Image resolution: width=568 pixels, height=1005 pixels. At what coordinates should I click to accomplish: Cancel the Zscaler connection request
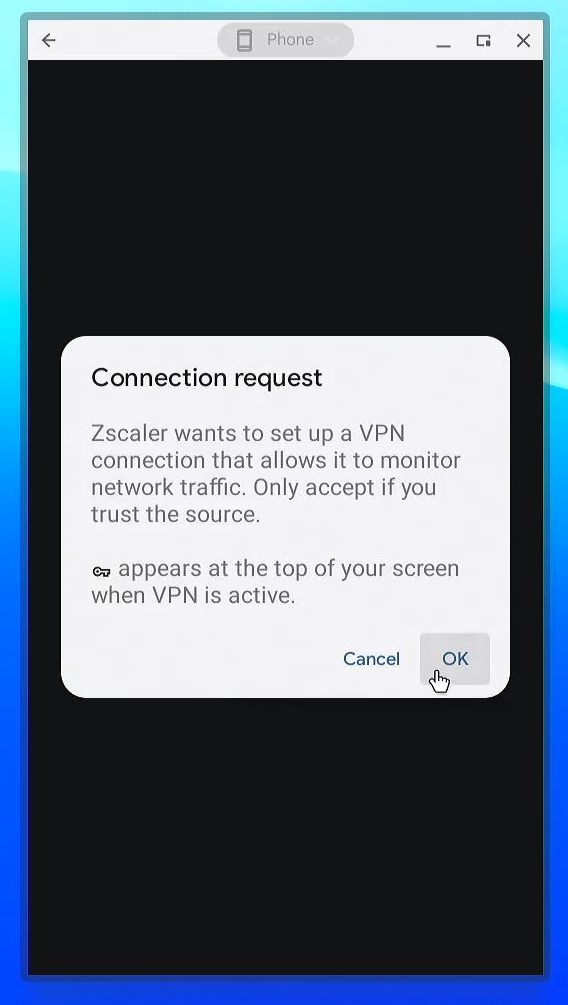pyautogui.click(x=371, y=659)
